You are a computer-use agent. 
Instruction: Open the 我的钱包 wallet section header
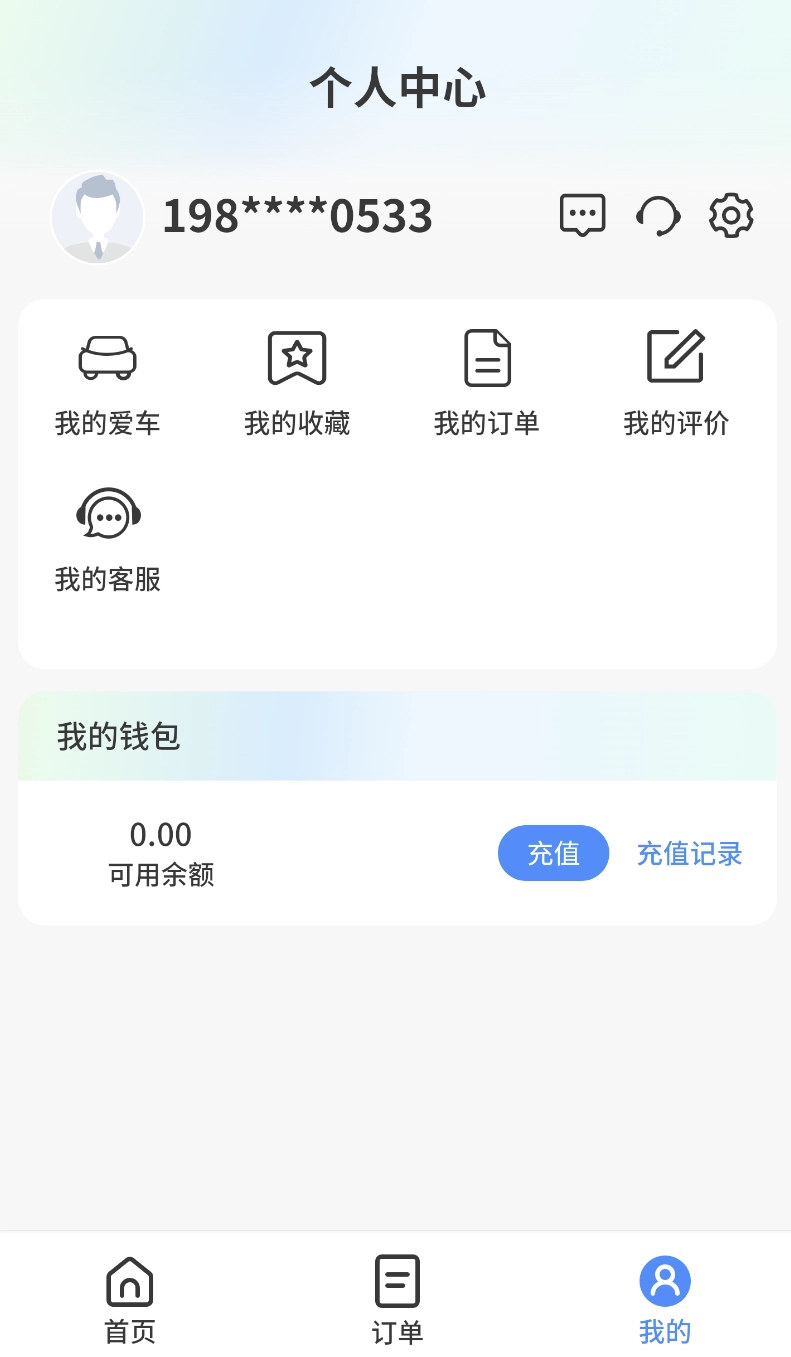pos(116,735)
